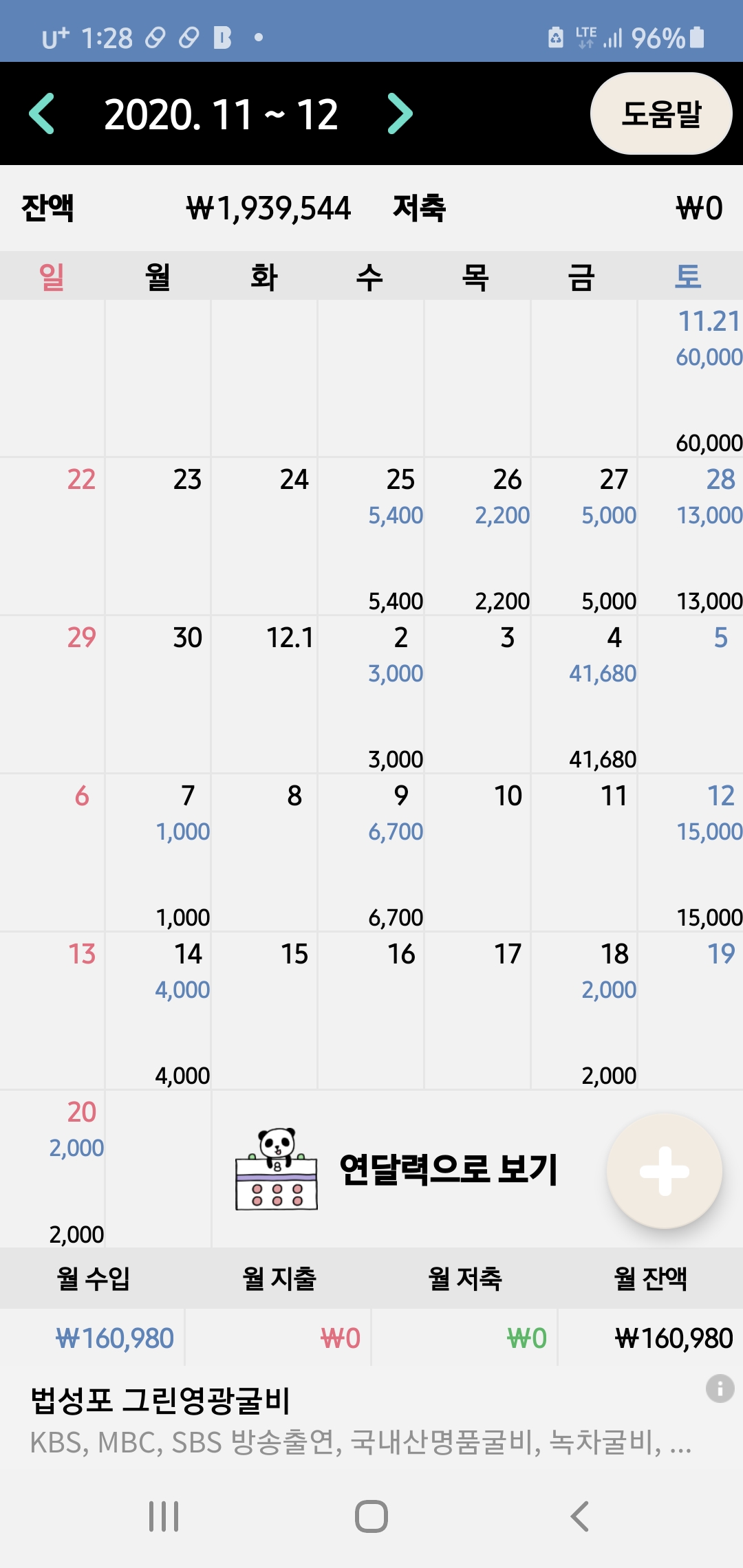Open the ad info icon
Viewport: 743px width, 1568px height.
pos(720,1389)
